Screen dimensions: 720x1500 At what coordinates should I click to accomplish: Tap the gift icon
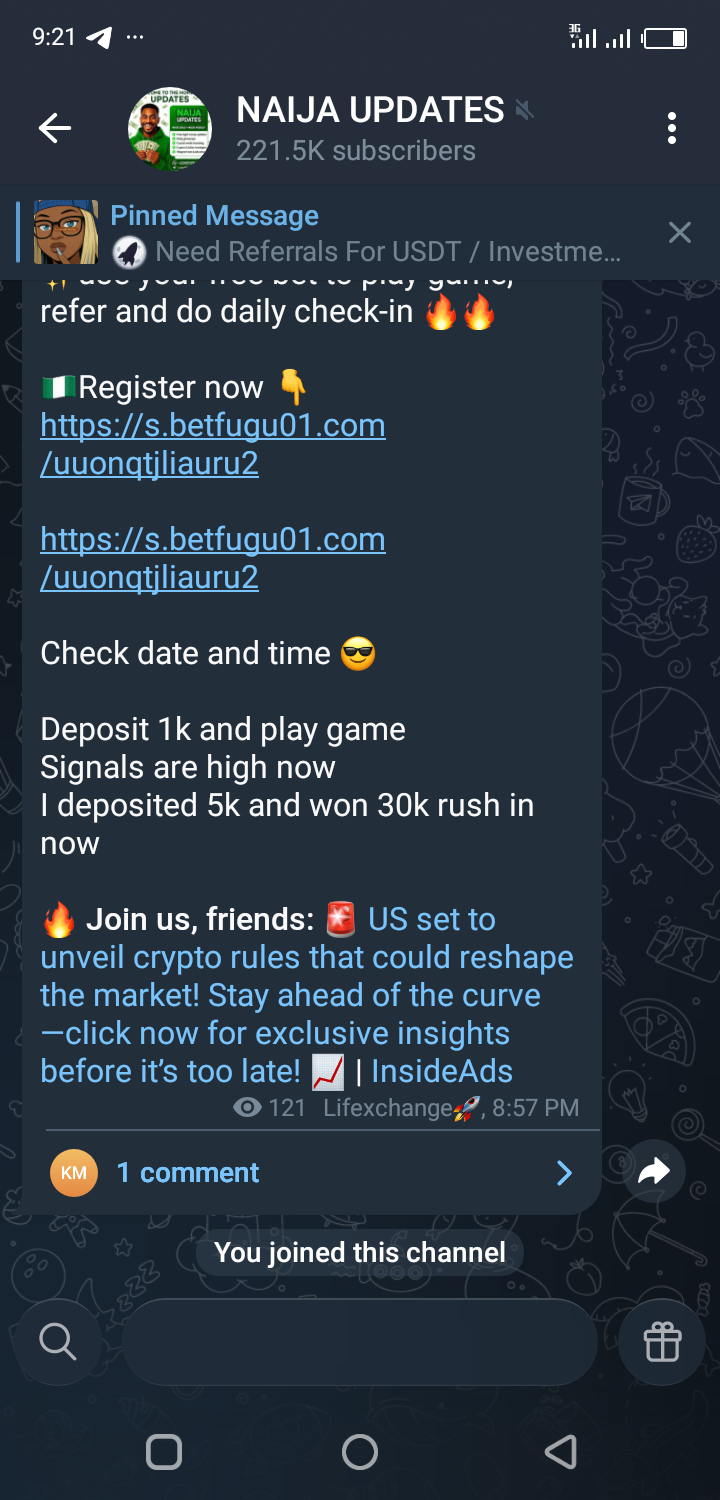click(662, 1342)
